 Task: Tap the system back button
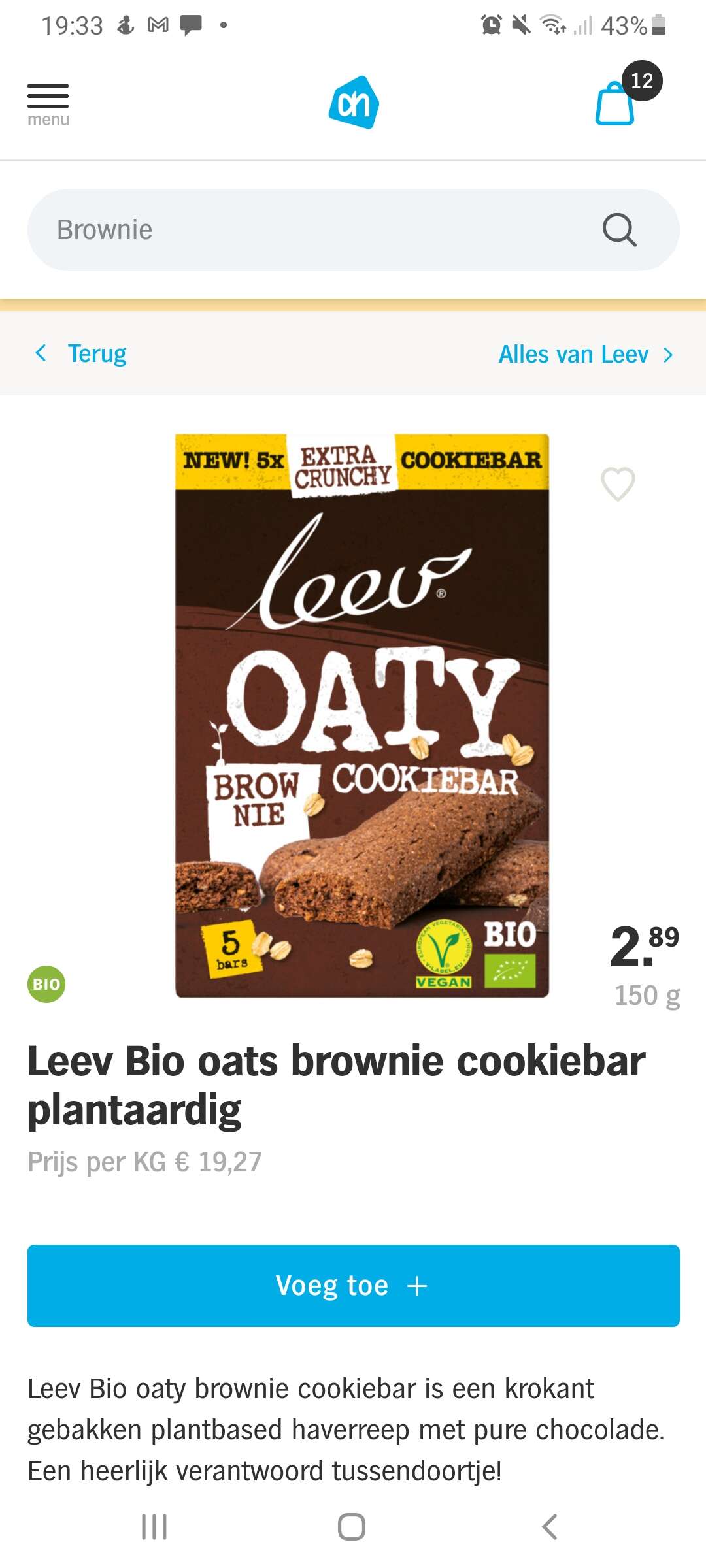(550, 1527)
